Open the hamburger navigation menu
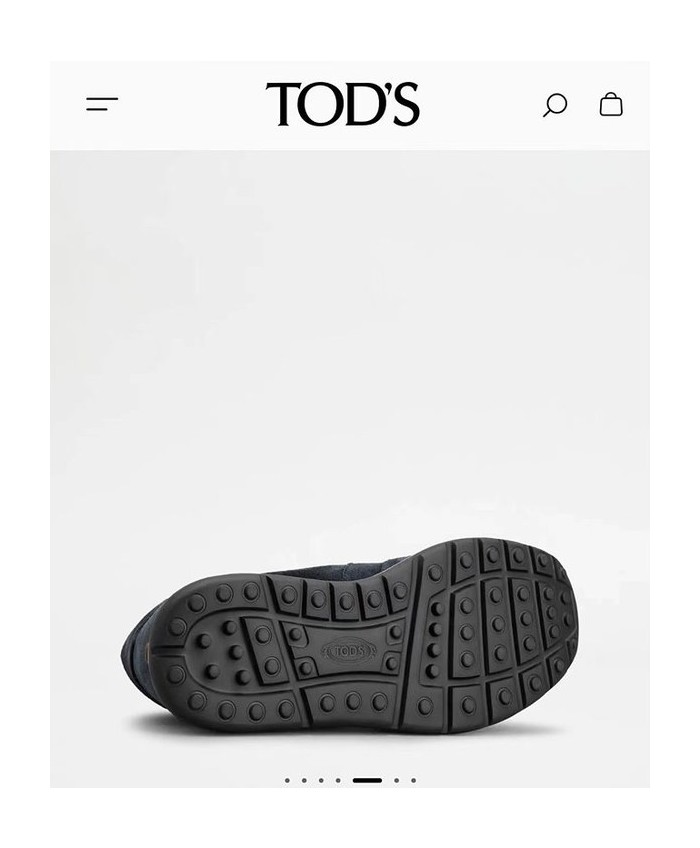This screenshot has width=700, height=848. 102,104
